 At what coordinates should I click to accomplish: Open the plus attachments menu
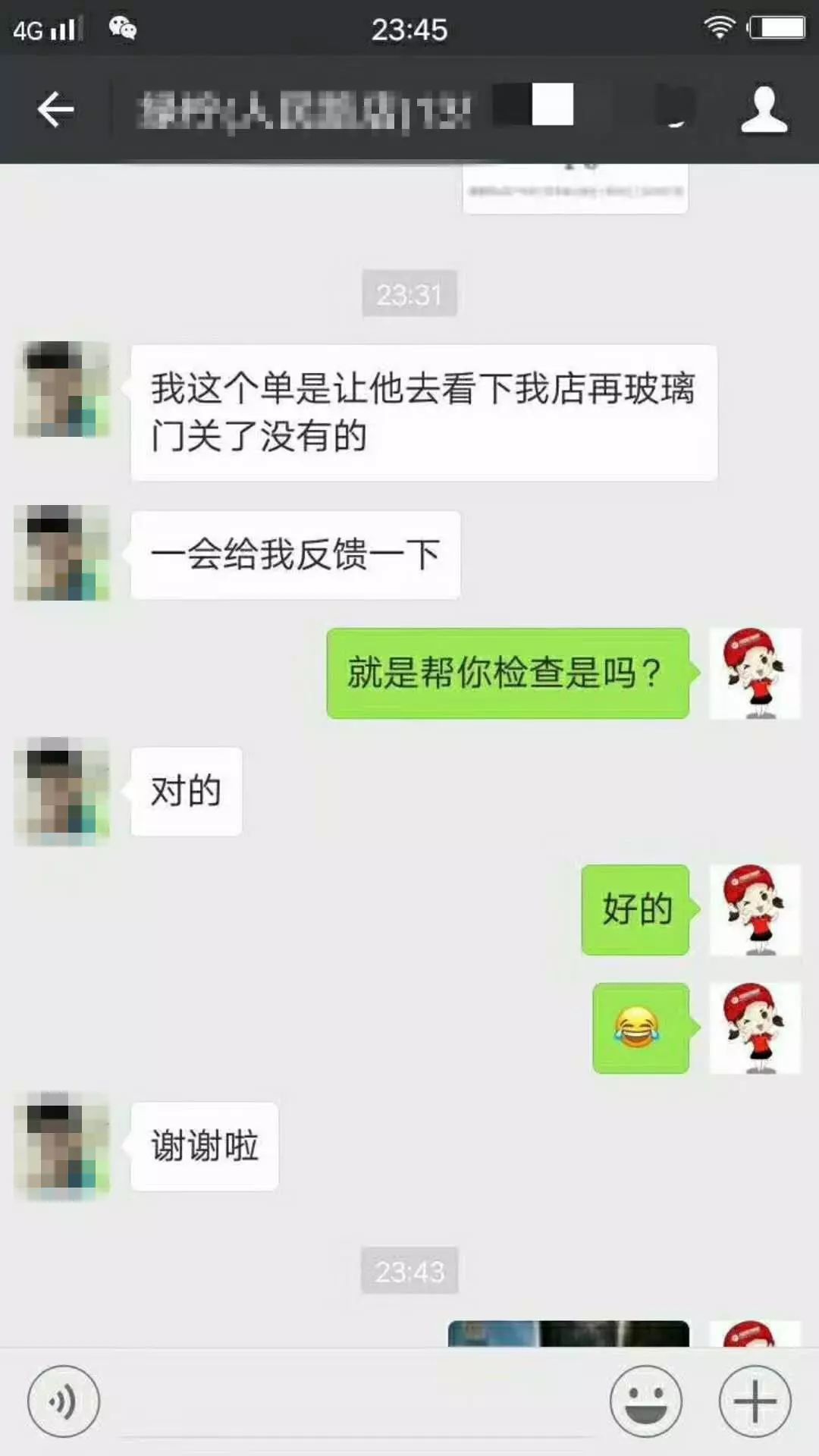[755, 1401]
